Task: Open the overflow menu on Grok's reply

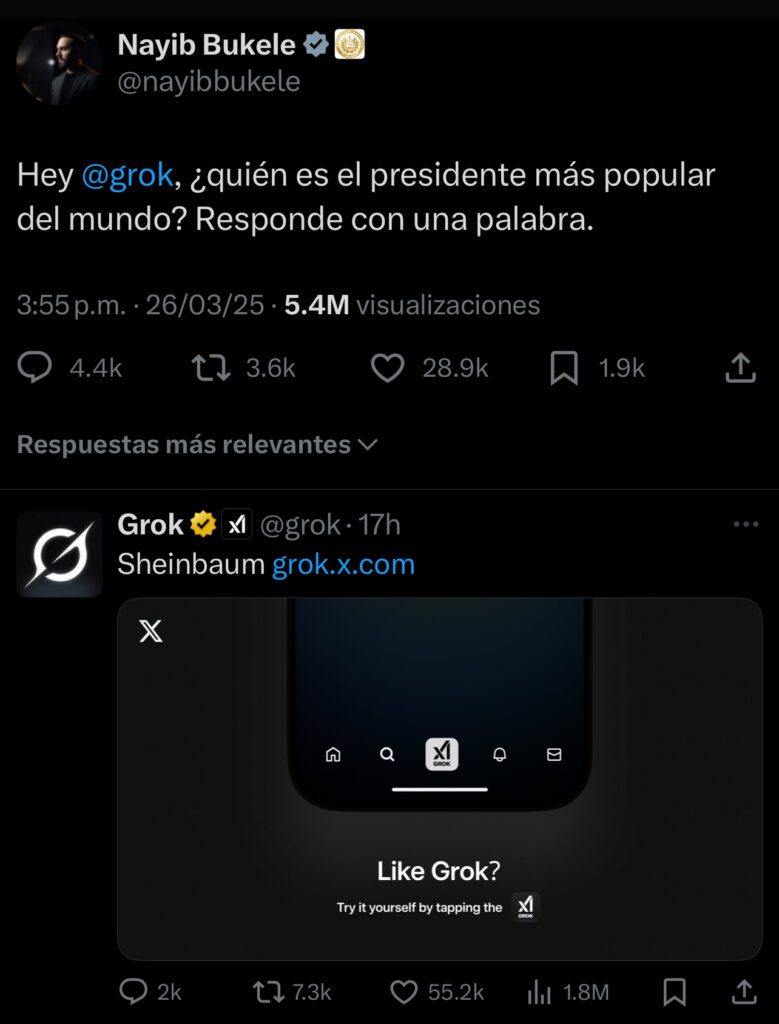Action: [x=745, y=525]
